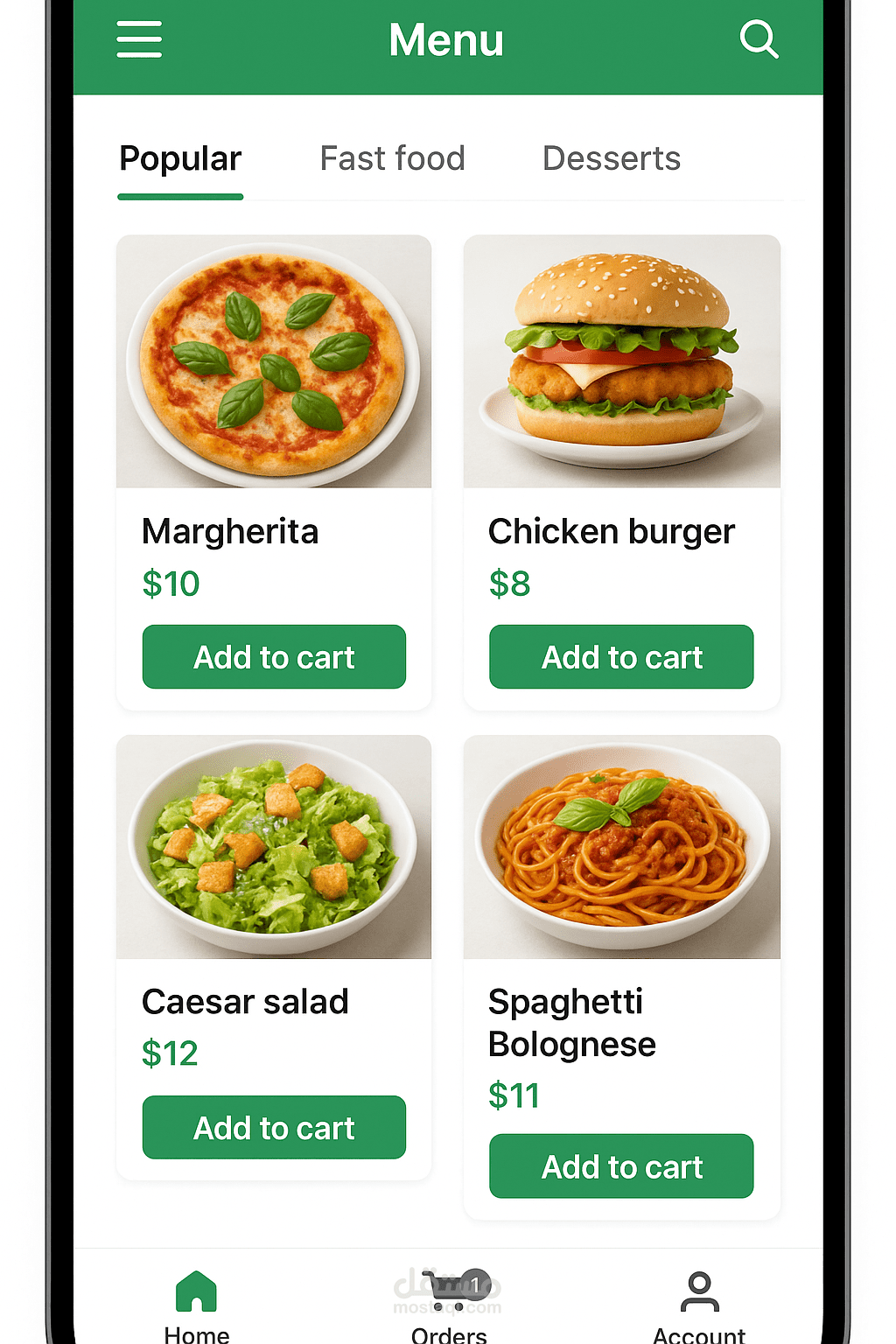Viewport: 896px width, 1344px height.
Task: Go to the Home tab
Action: (197, 1304)
